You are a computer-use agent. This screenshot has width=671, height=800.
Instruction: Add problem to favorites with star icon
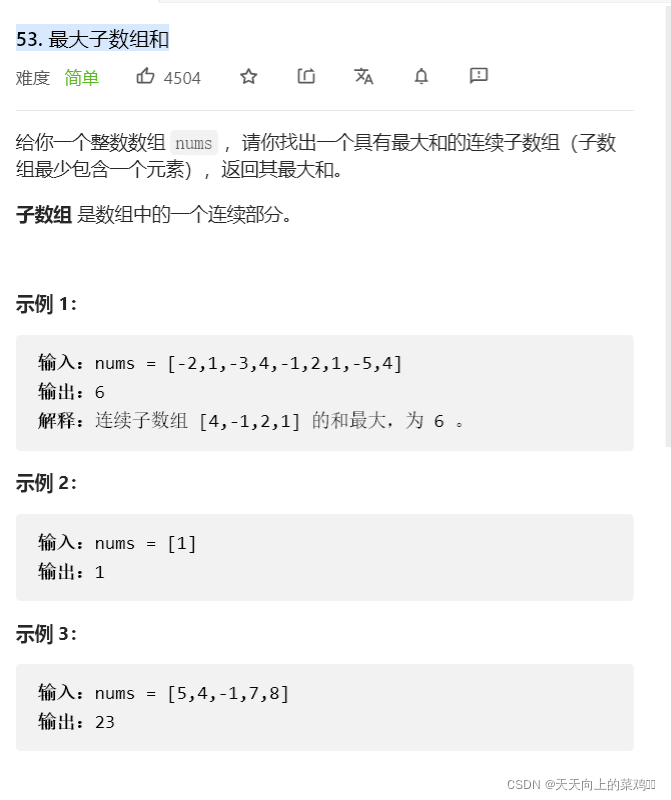click(x=249, y=77)
